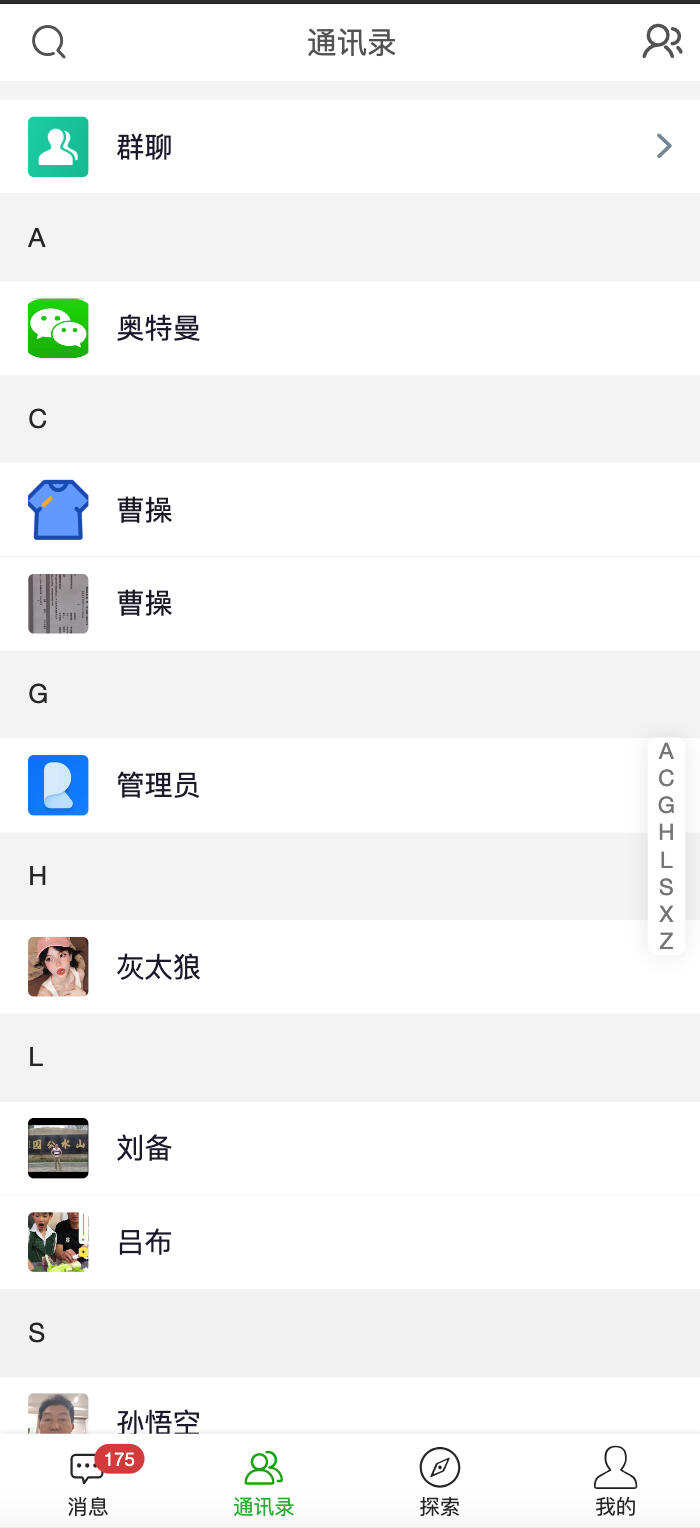Jump to letter Z in the side index
This screenshot has height=1528, width=700.
[666, 941]
